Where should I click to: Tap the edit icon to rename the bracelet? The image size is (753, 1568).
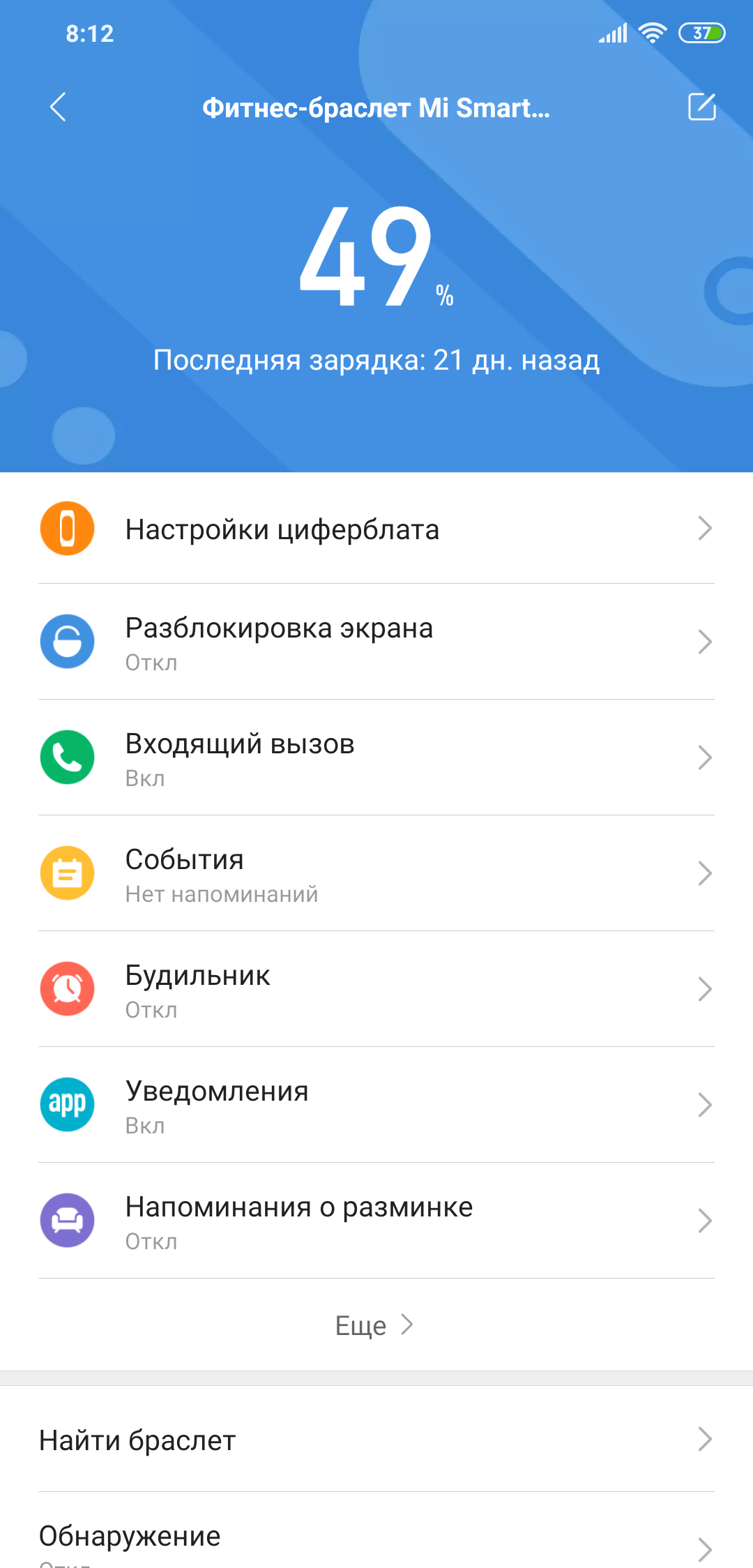point(701,107)
